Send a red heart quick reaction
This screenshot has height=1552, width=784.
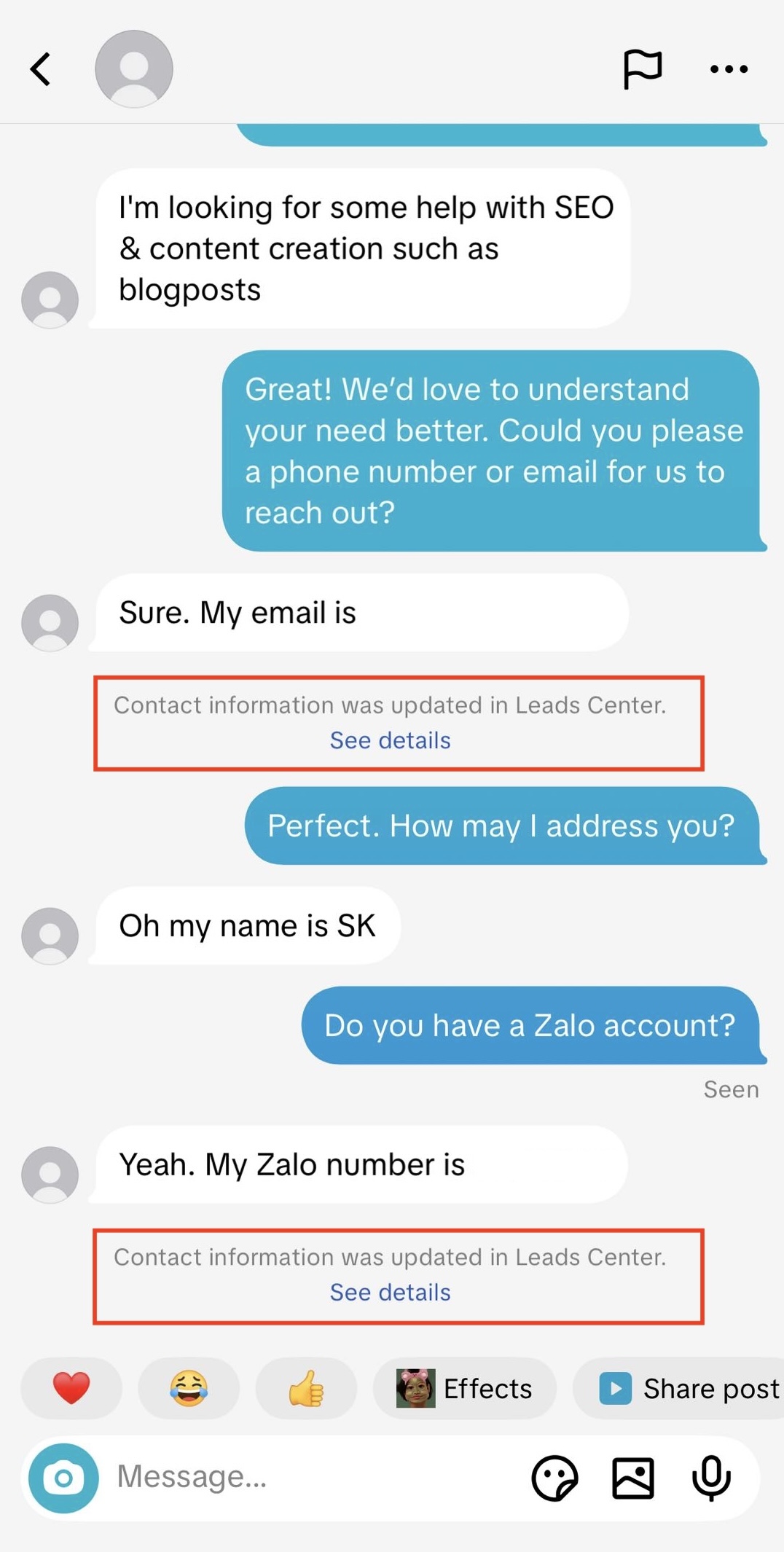pos(71,1388)
